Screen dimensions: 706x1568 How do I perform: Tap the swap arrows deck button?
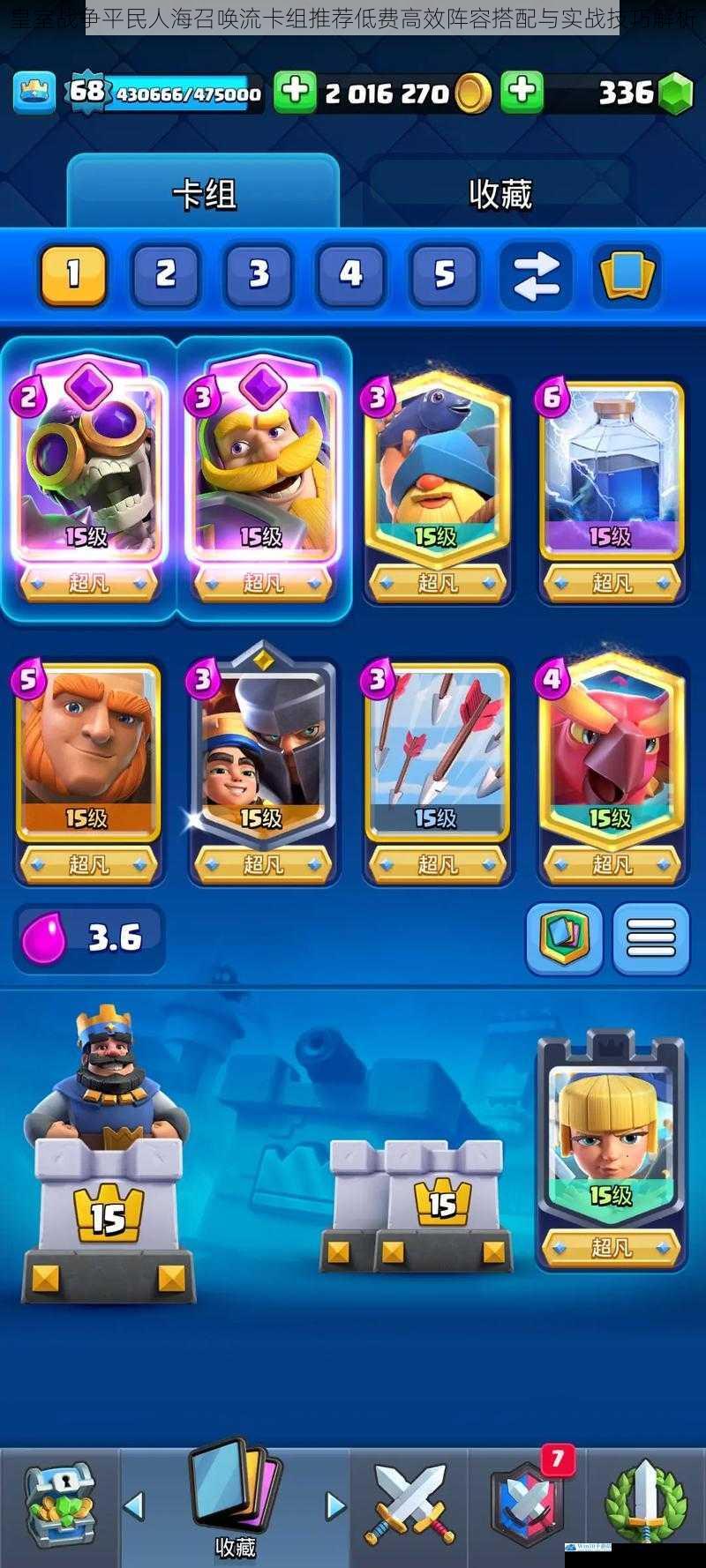(536, 275)
